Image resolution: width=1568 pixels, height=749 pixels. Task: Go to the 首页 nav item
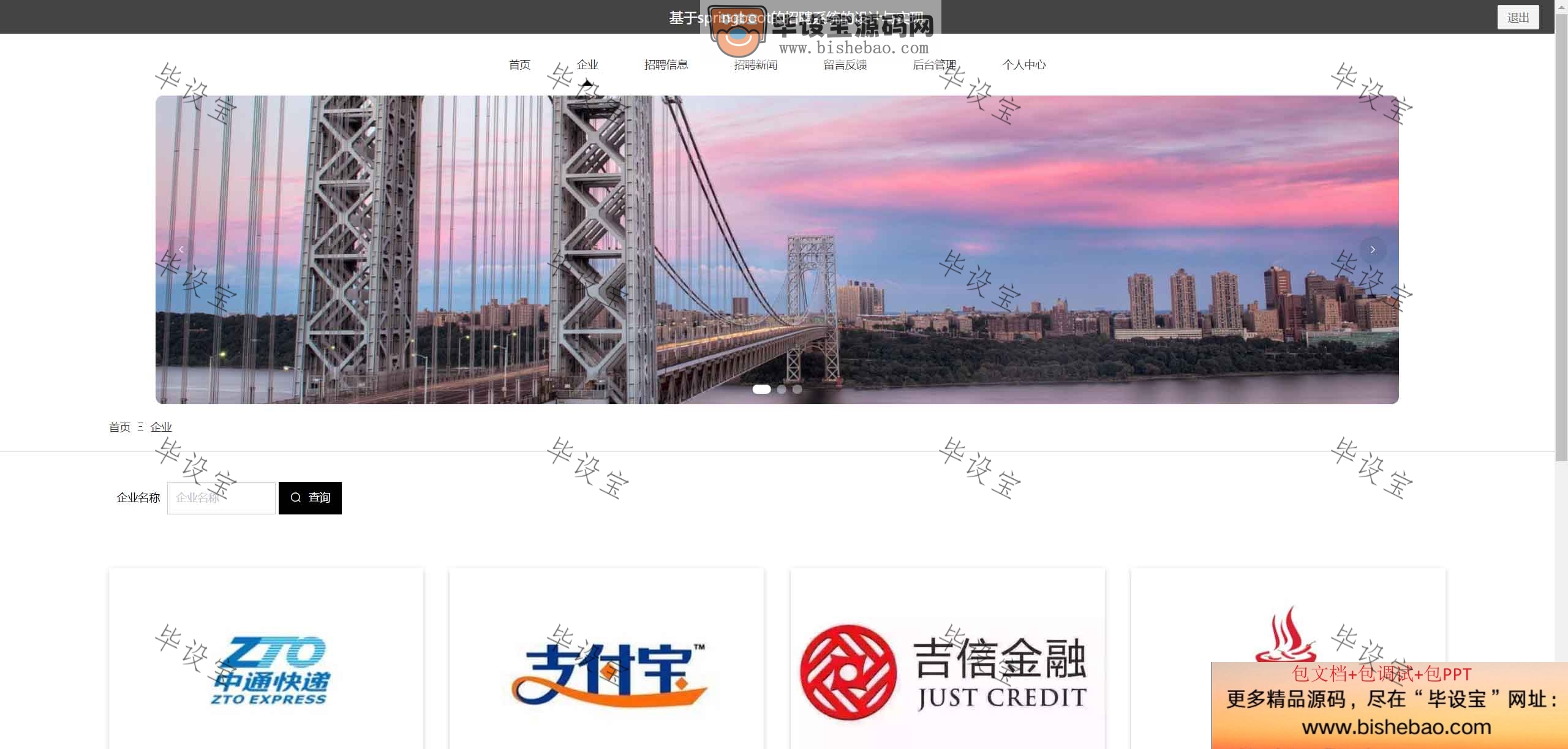519,65
